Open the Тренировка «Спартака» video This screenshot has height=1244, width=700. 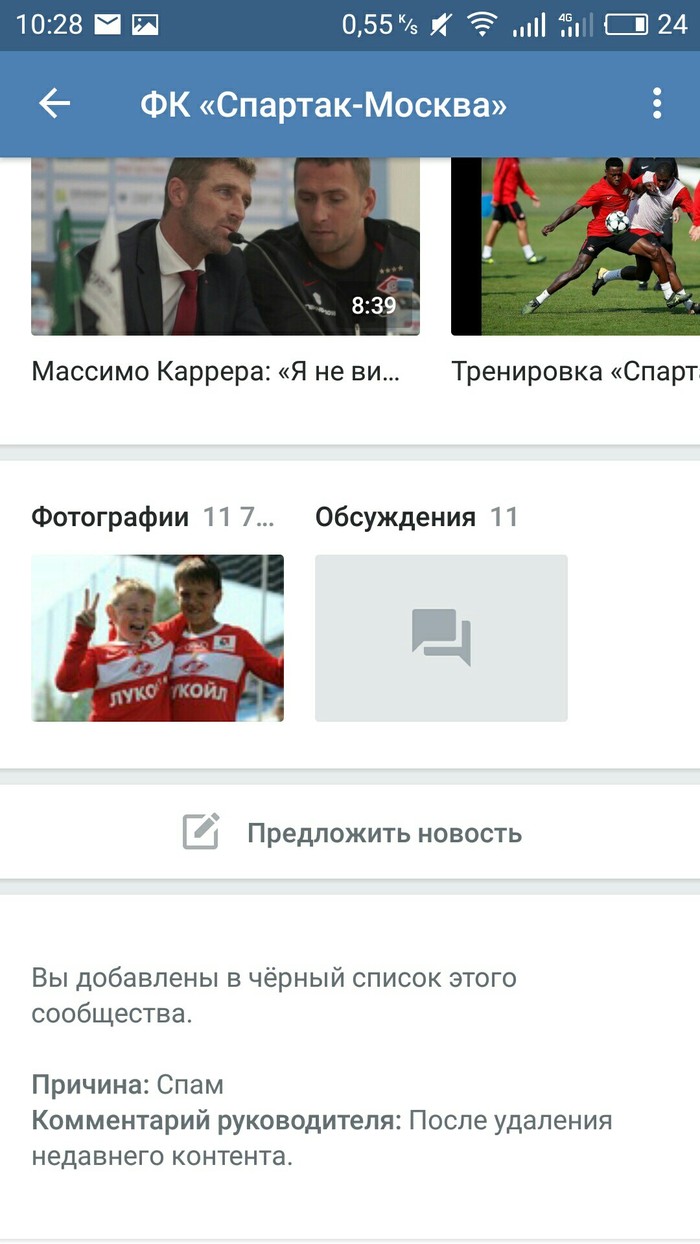tap(576, 246)
